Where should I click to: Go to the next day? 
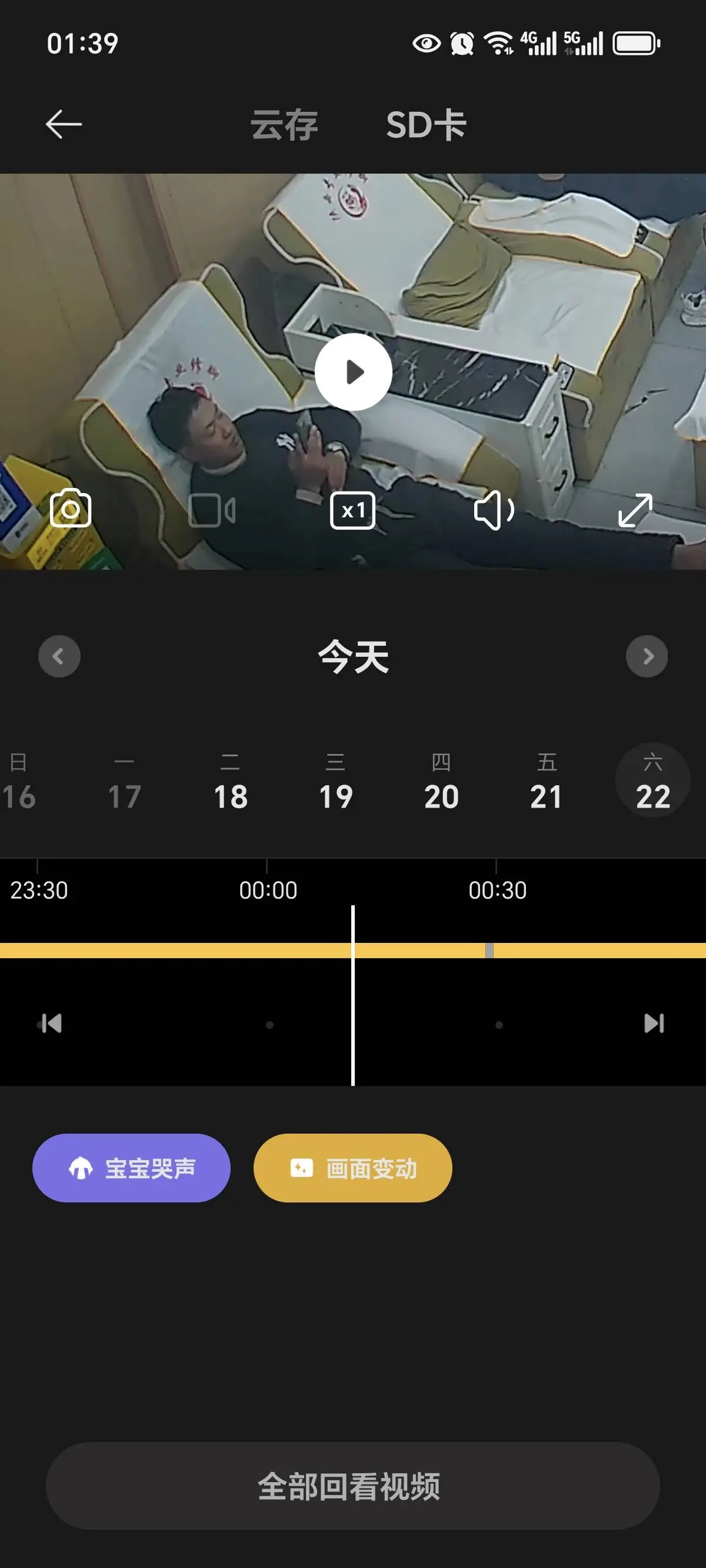click(647, 656)
